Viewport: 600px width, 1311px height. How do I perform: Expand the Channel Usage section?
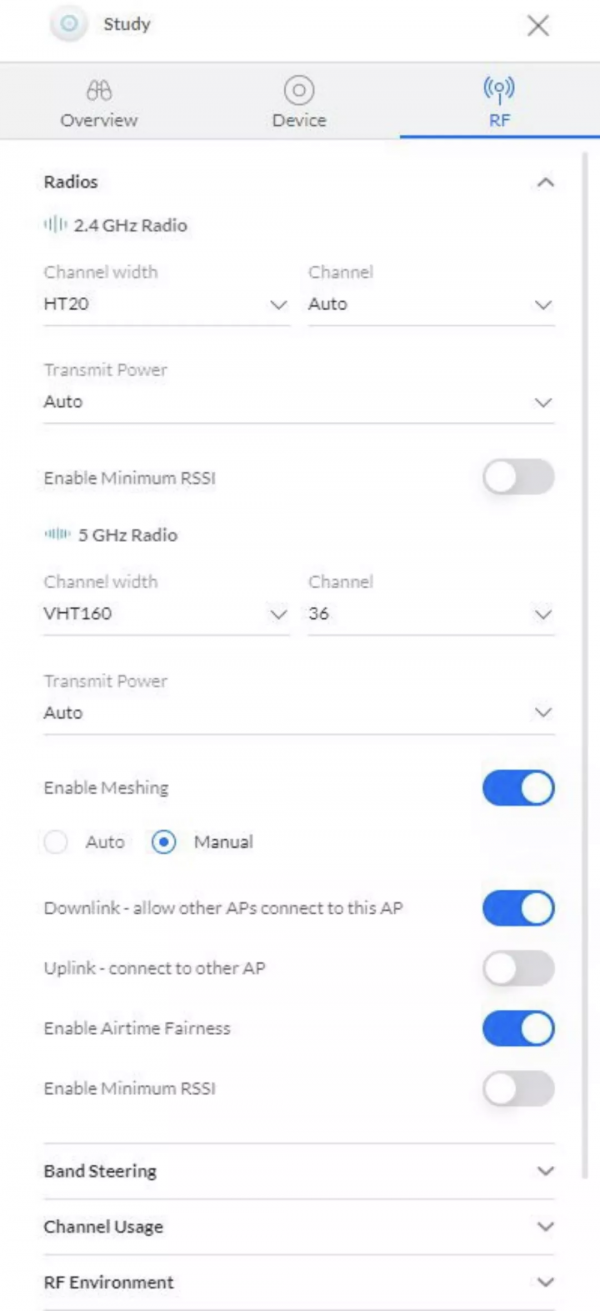pyautogui.click(x=298, y=1227)
